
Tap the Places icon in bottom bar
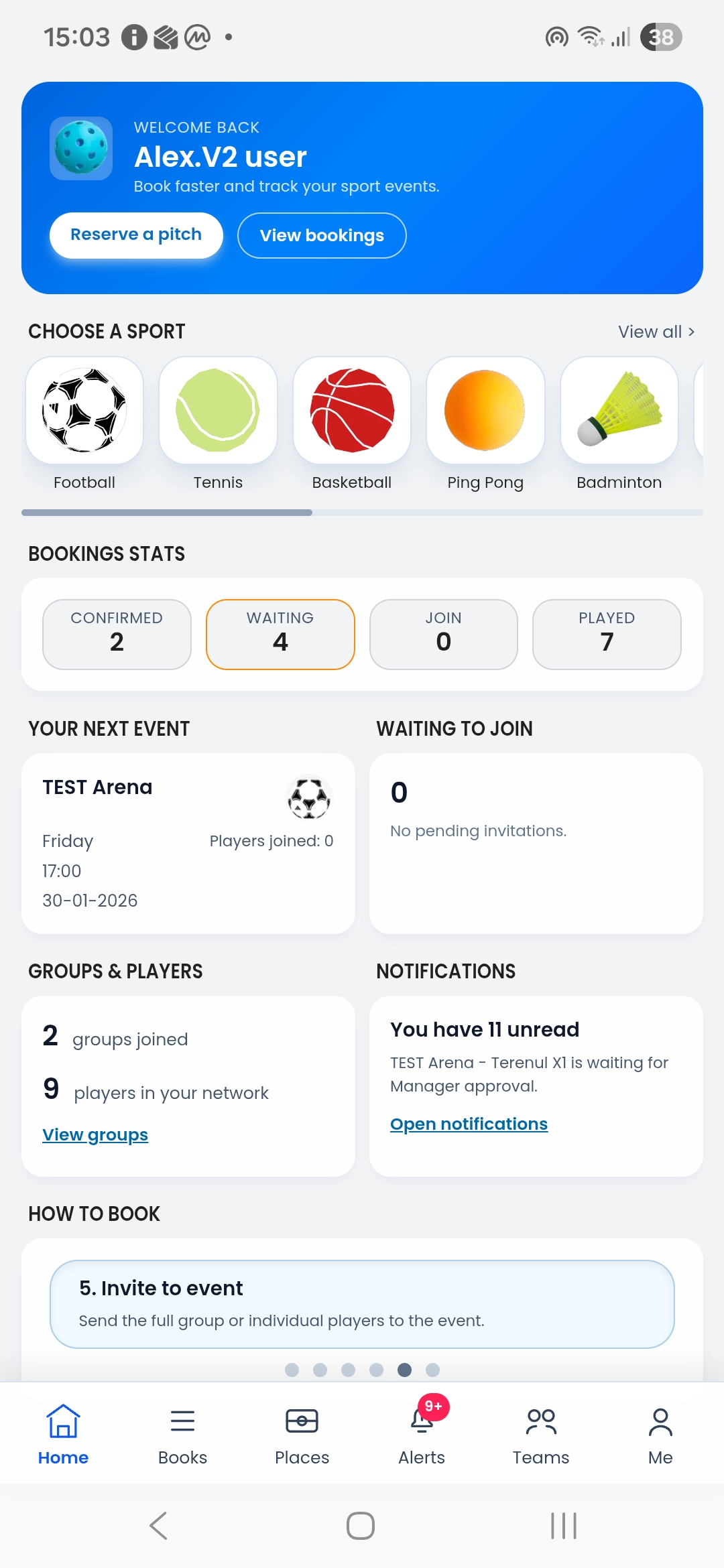point(301,1422)
